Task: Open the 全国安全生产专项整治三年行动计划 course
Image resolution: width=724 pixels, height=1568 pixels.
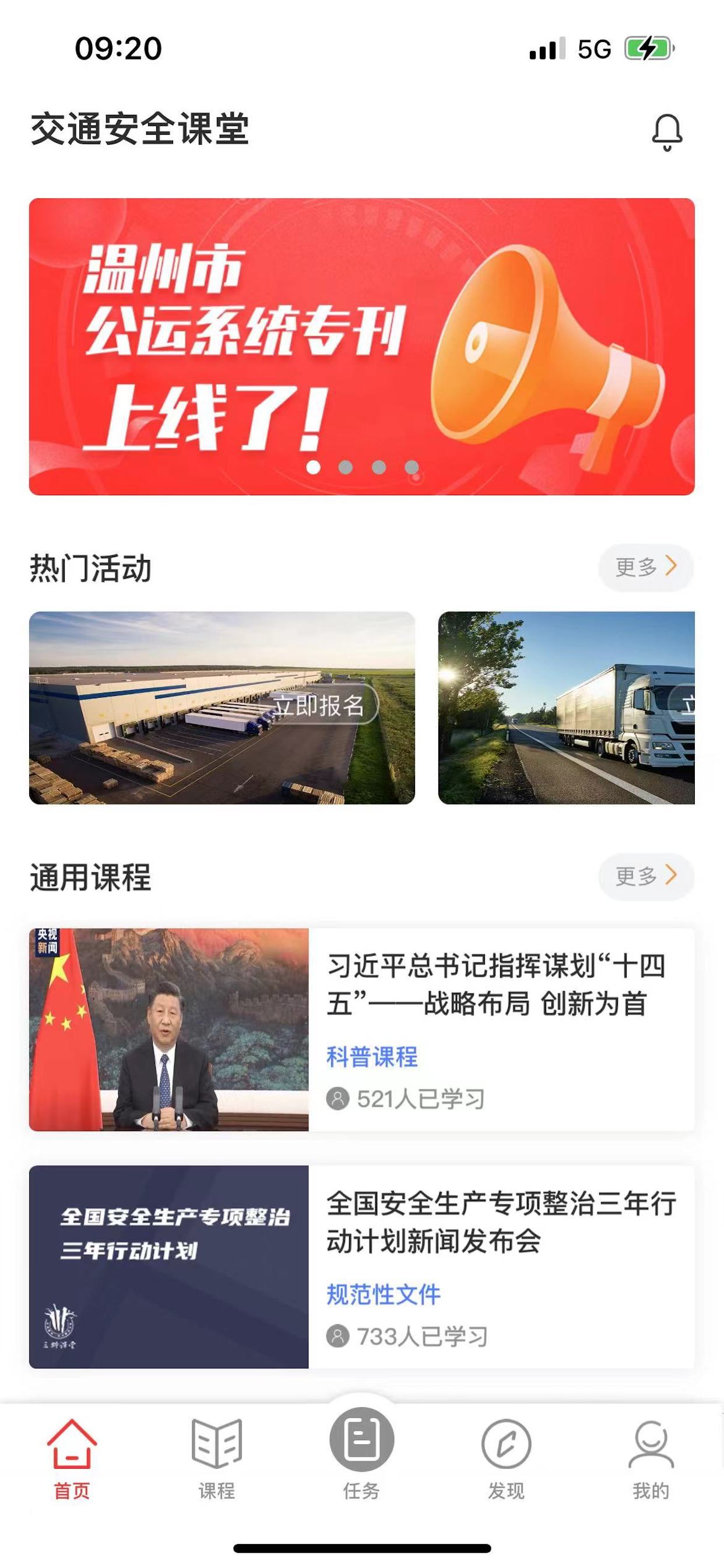Action: (x=362, y=1266)
